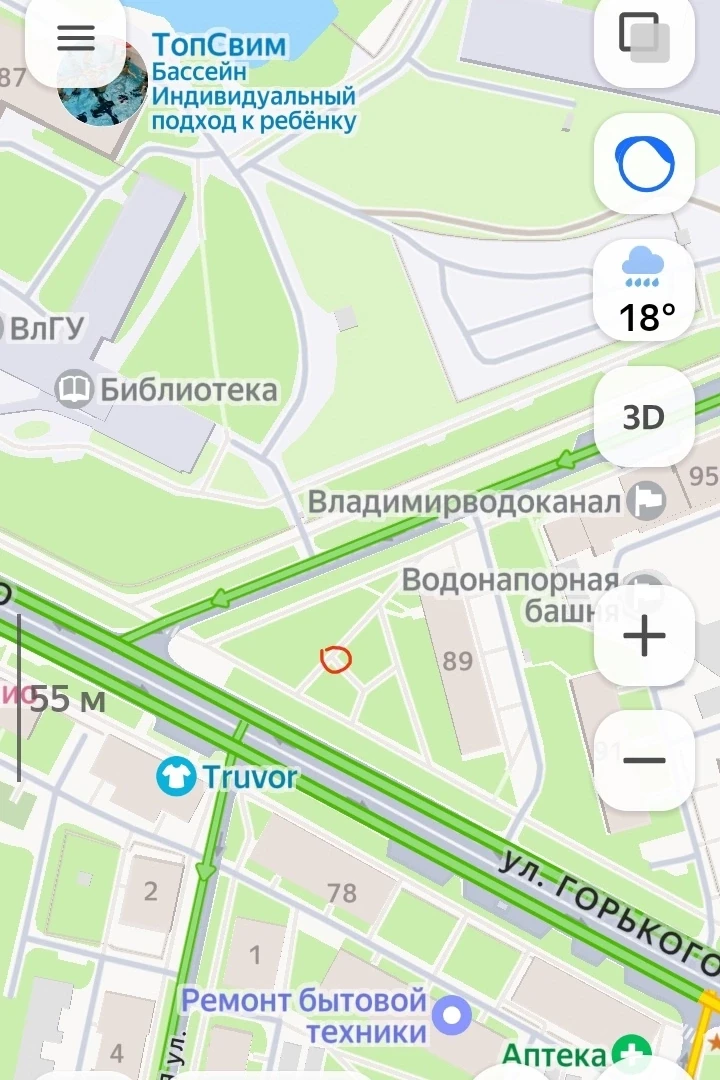Open the hamburger menu
This screenshot has height=1080, width=720.
(x=76, y=39)
